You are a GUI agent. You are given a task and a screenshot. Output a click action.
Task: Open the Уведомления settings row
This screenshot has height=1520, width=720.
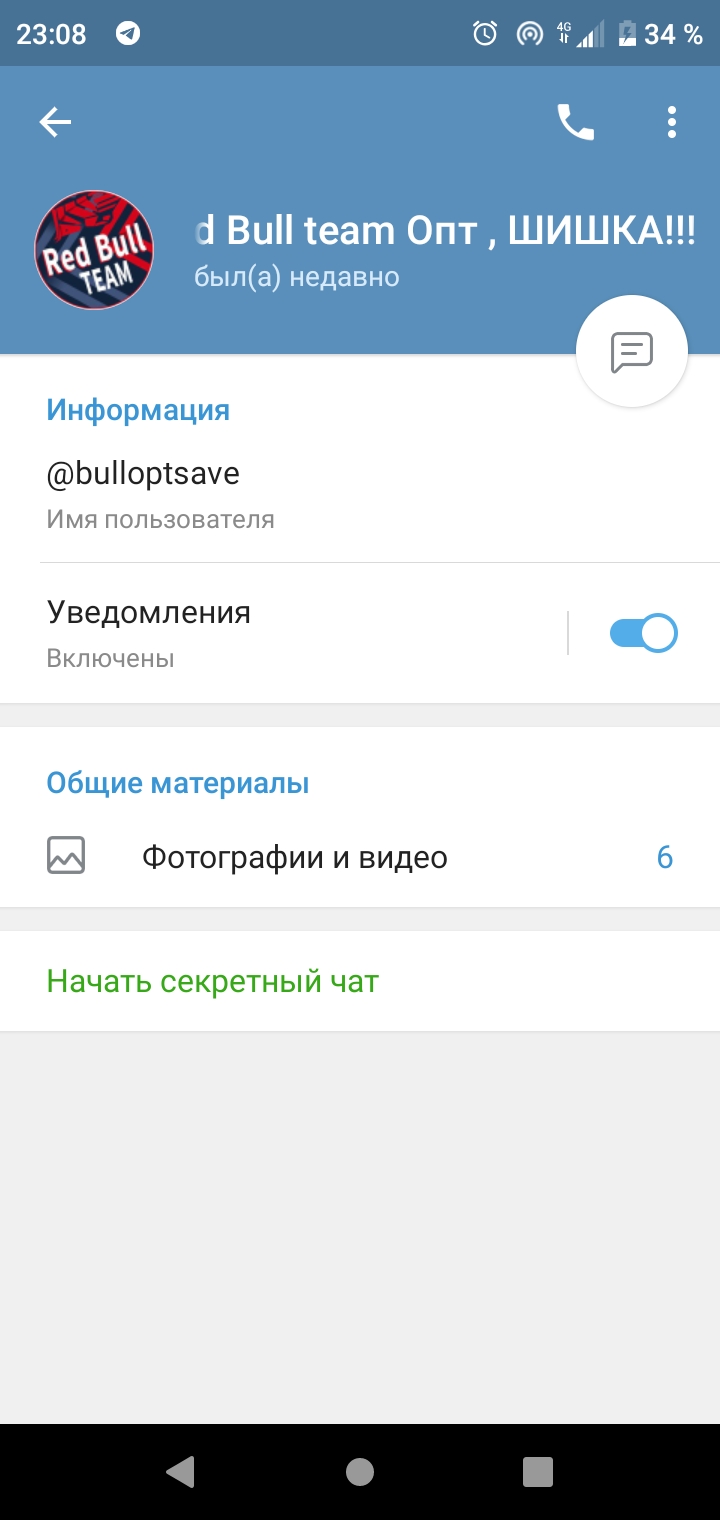[284, 633]
